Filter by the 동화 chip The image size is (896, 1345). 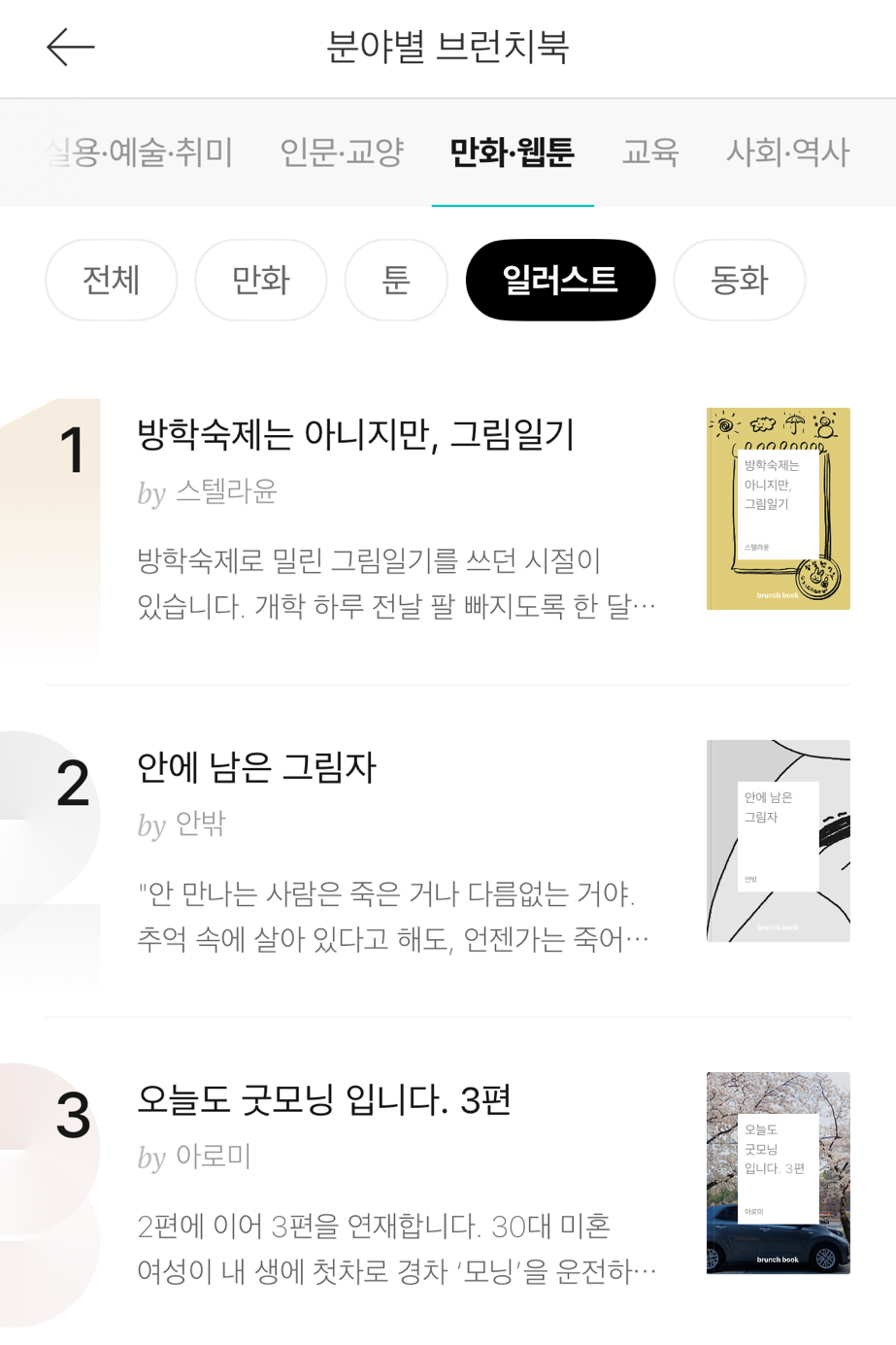(x=740, y=280)
